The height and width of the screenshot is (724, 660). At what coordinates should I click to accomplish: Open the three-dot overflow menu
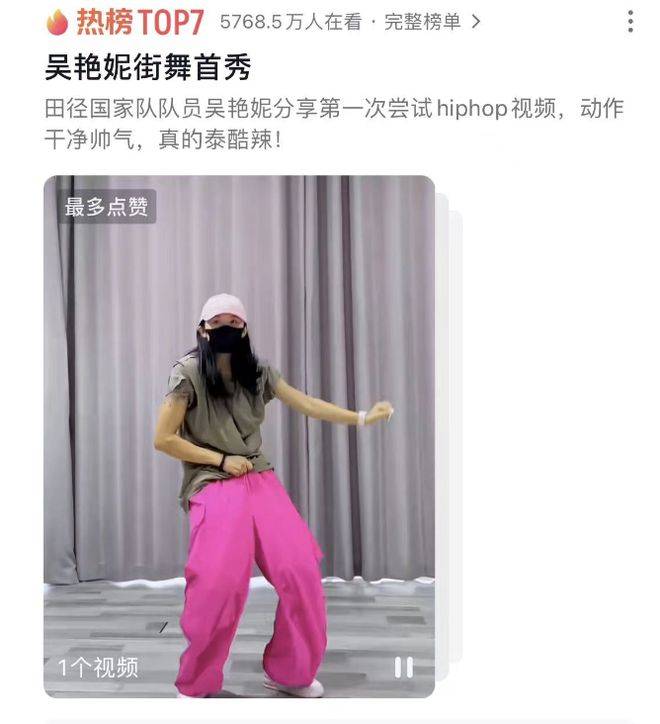[630, 21]
